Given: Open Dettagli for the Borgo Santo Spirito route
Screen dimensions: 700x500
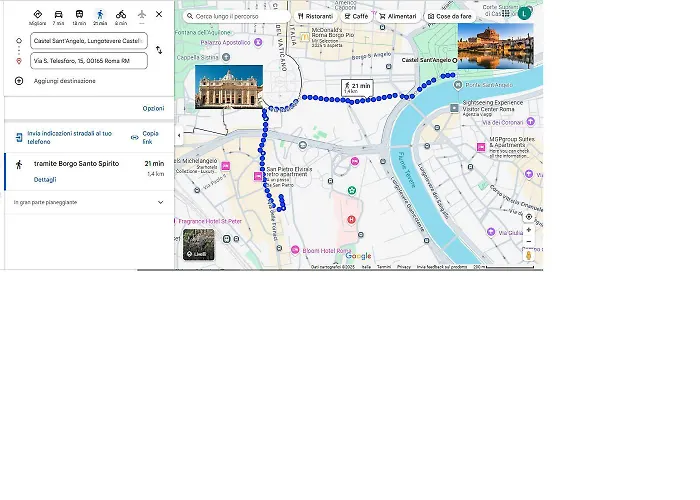Looking at the screenshot, I should click(x=45, y=180).
